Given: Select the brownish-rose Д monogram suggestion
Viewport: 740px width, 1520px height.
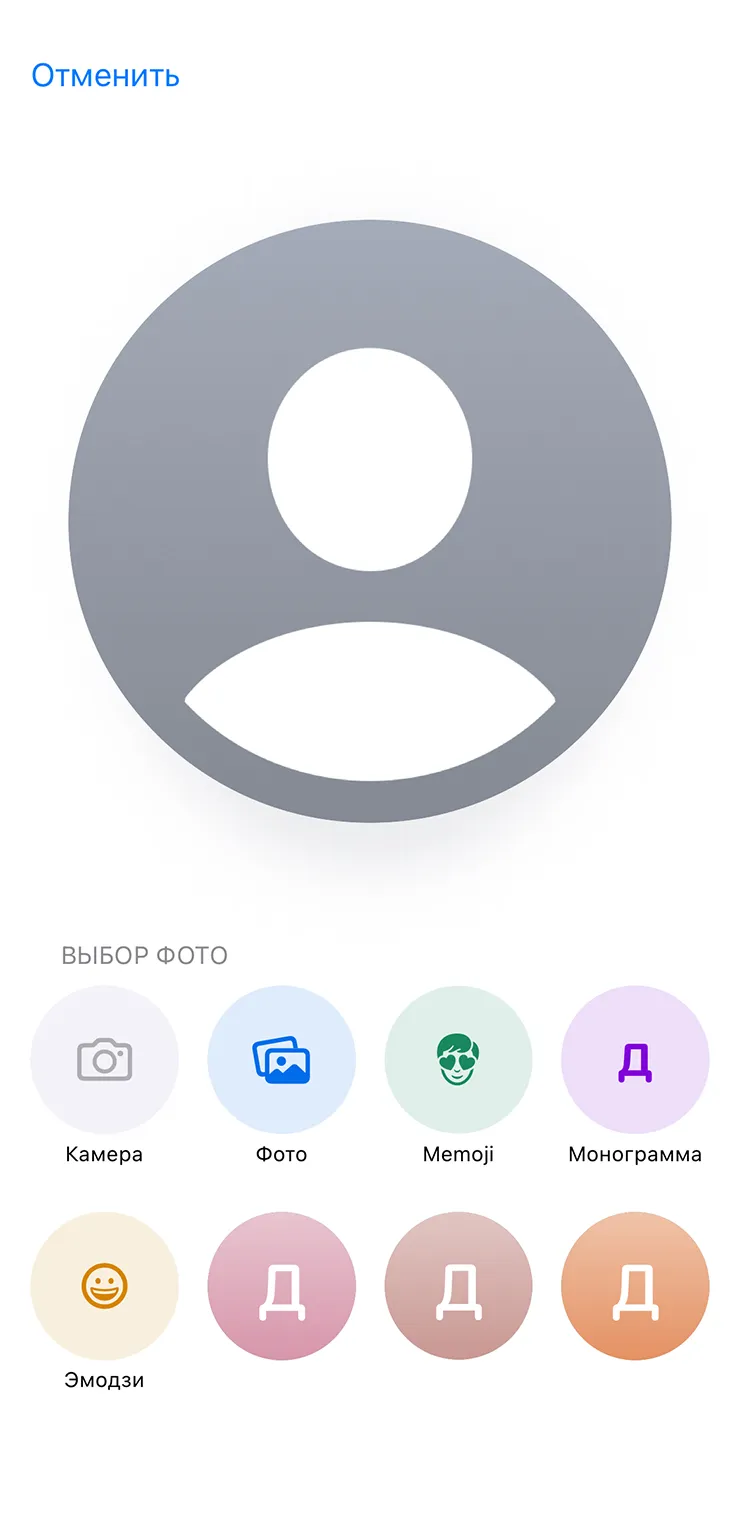Looking at the screenshot, I should pos(458,1286).
